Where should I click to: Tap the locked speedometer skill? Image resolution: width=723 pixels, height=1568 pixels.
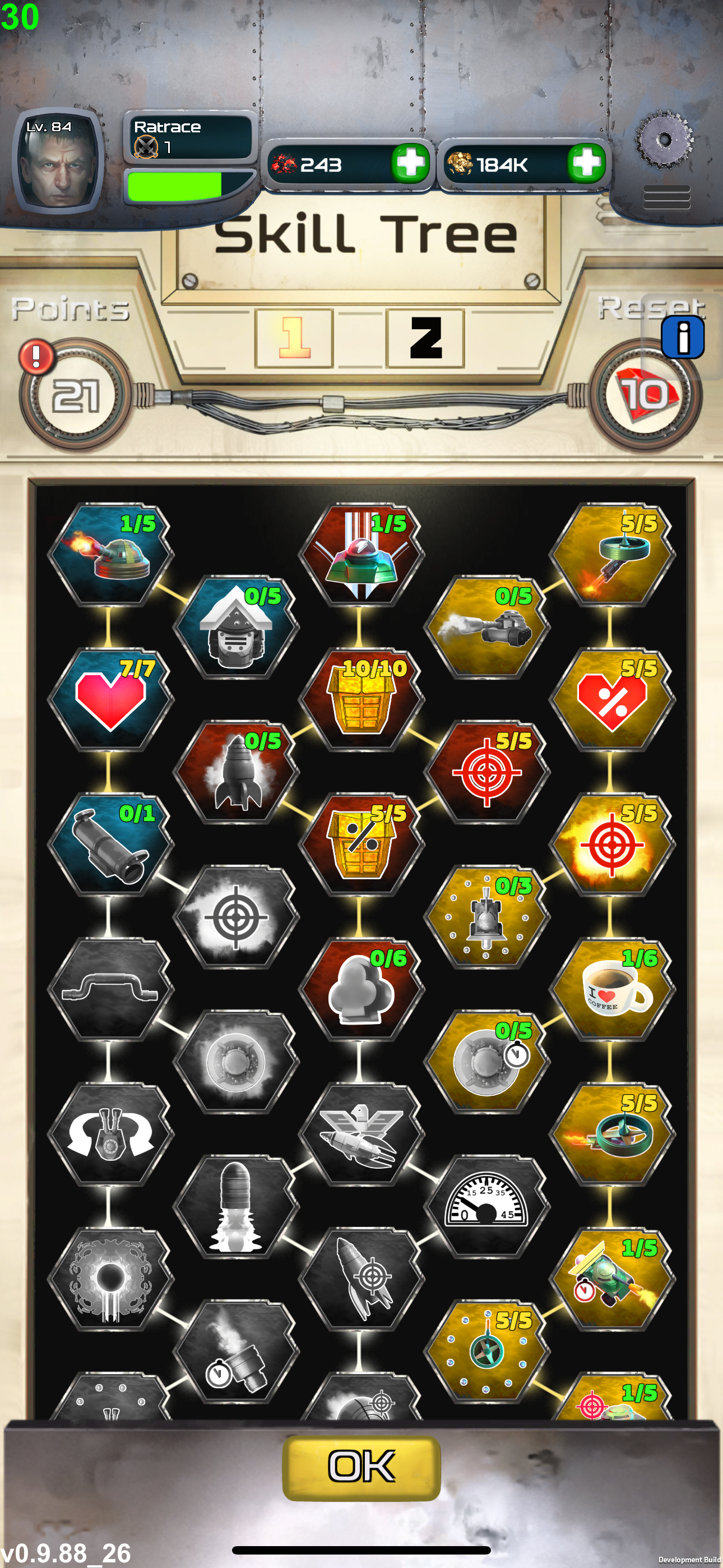[x=487, y=1206]
